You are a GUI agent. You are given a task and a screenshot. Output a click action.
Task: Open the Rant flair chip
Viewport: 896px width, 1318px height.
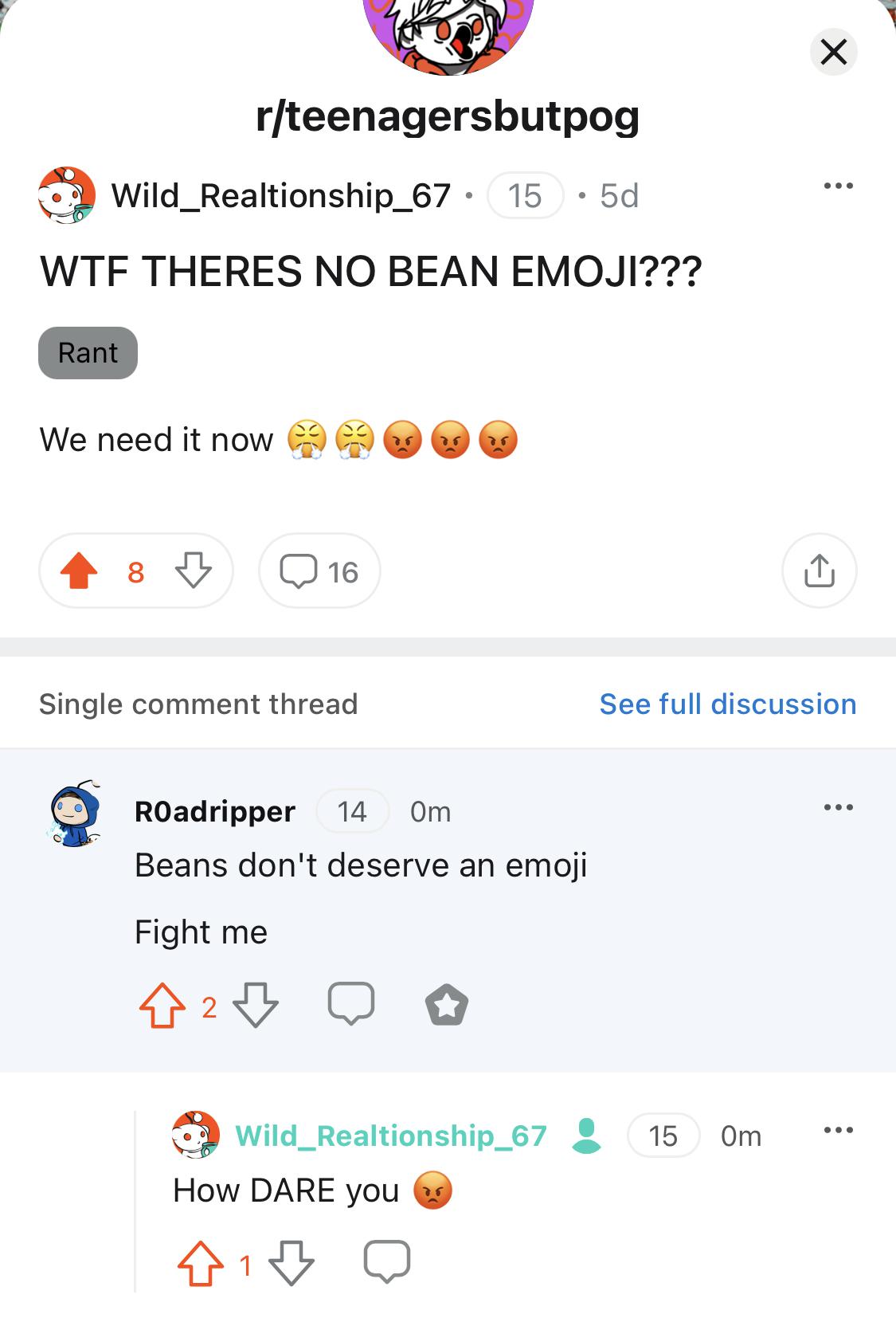[x=88, y=353]
